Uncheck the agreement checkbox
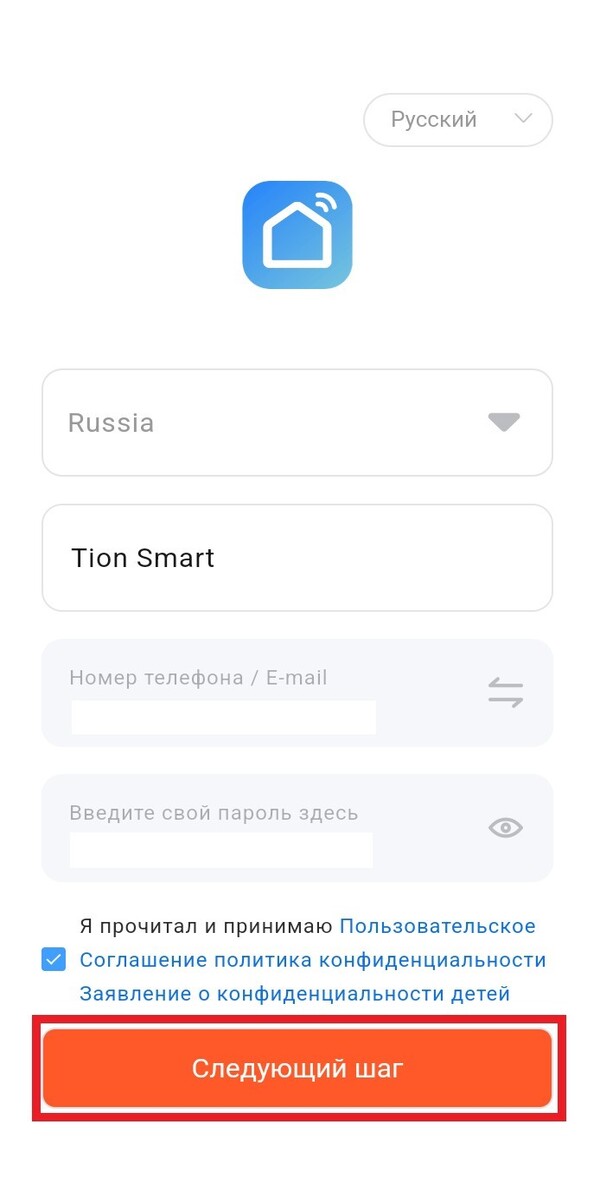 [x=54, y=960]
